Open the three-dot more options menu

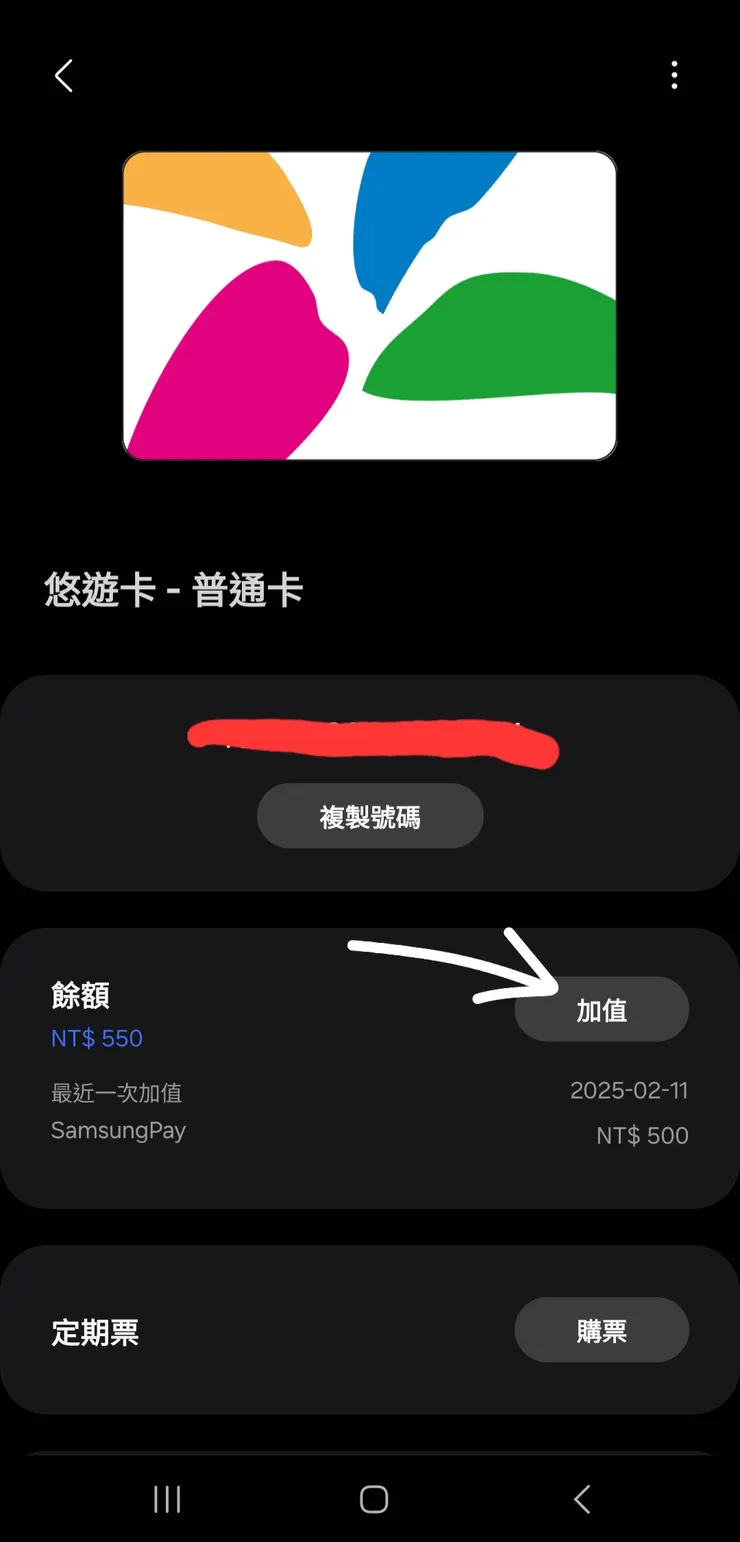pyautogui.click(x=674, y=75)
